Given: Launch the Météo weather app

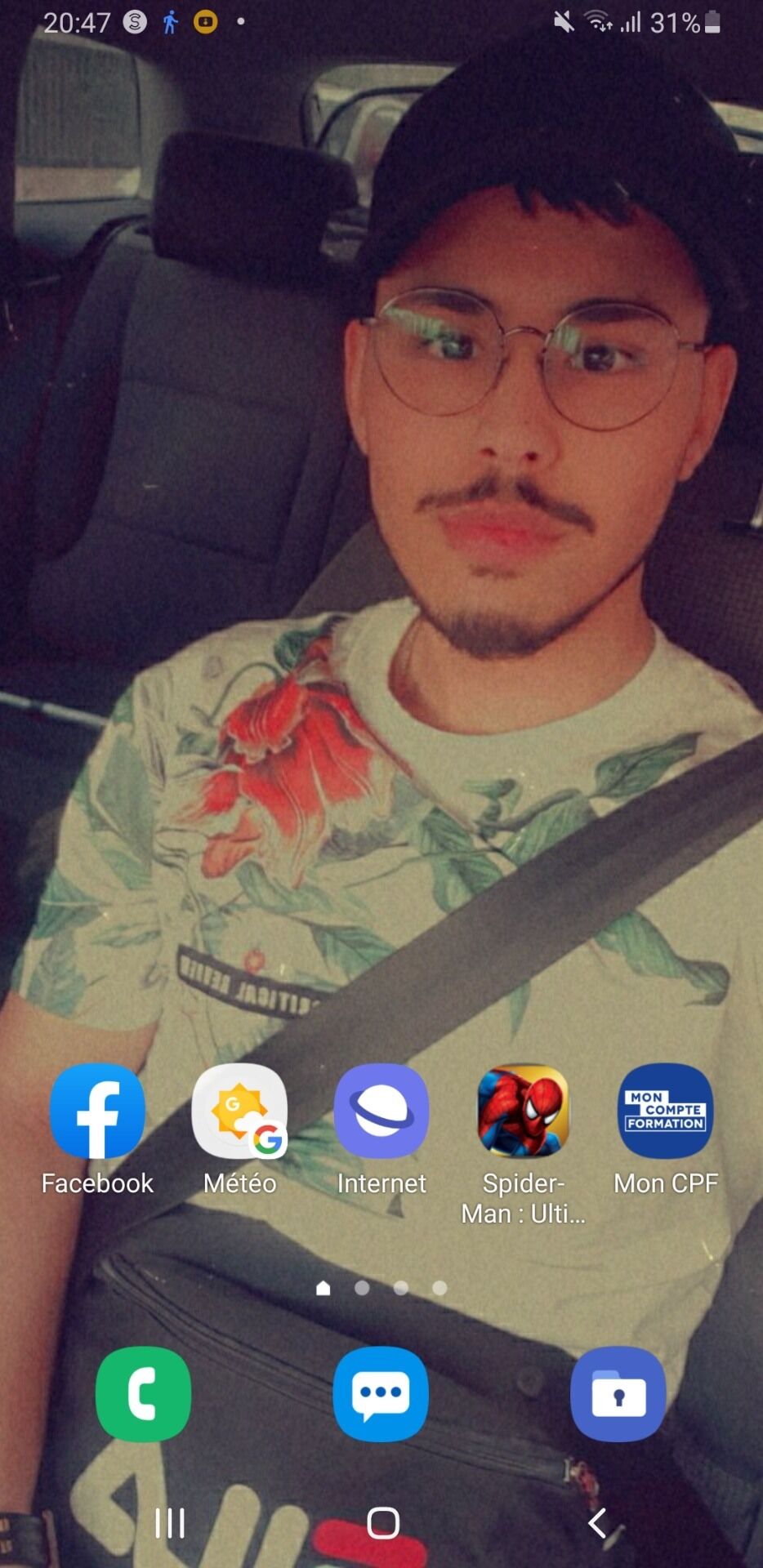Looking at the screenshot, I should point(239,1111).
